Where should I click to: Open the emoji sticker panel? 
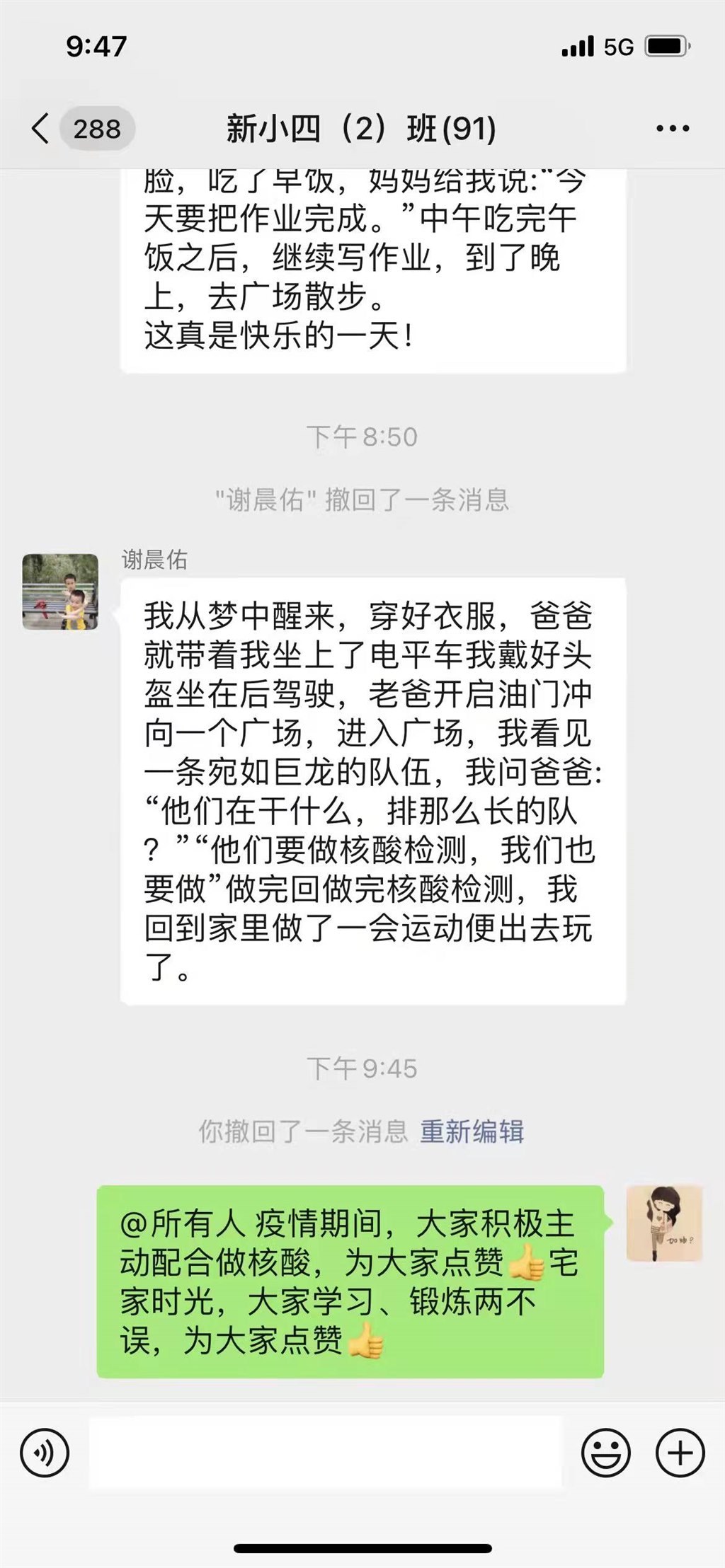(605, 1453)
